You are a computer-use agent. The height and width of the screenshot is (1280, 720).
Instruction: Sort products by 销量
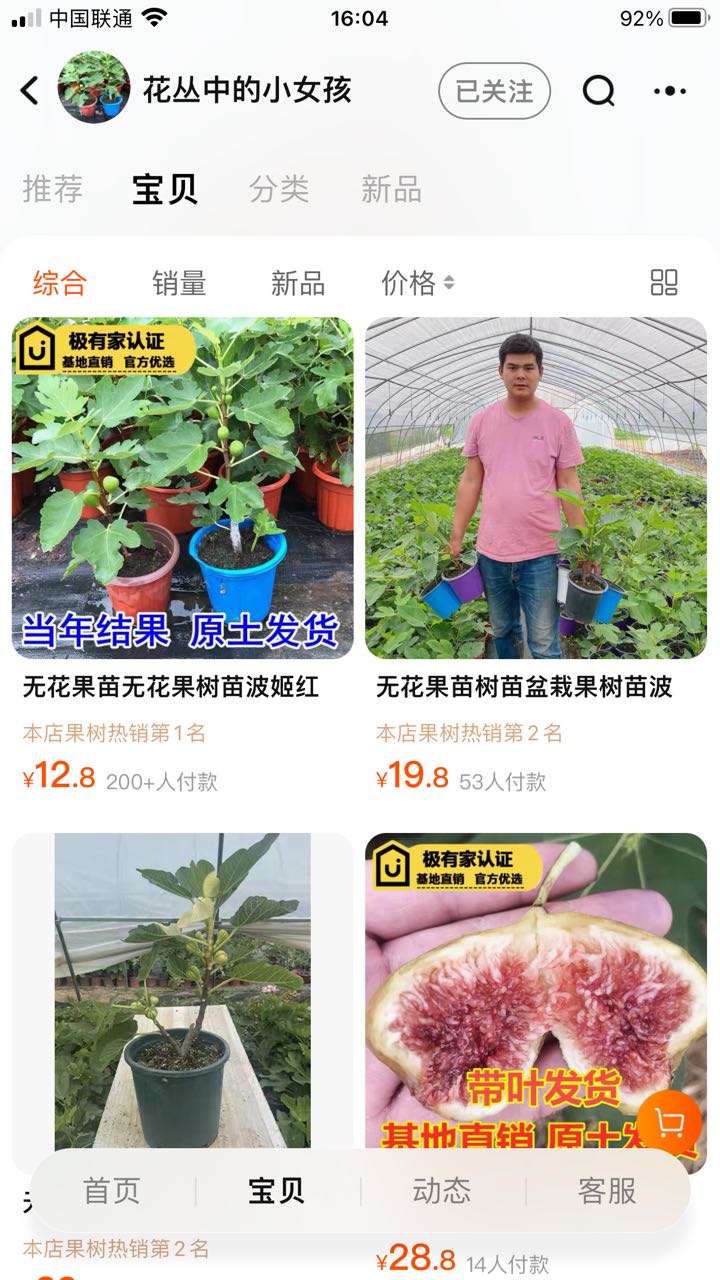pos(179,283)
